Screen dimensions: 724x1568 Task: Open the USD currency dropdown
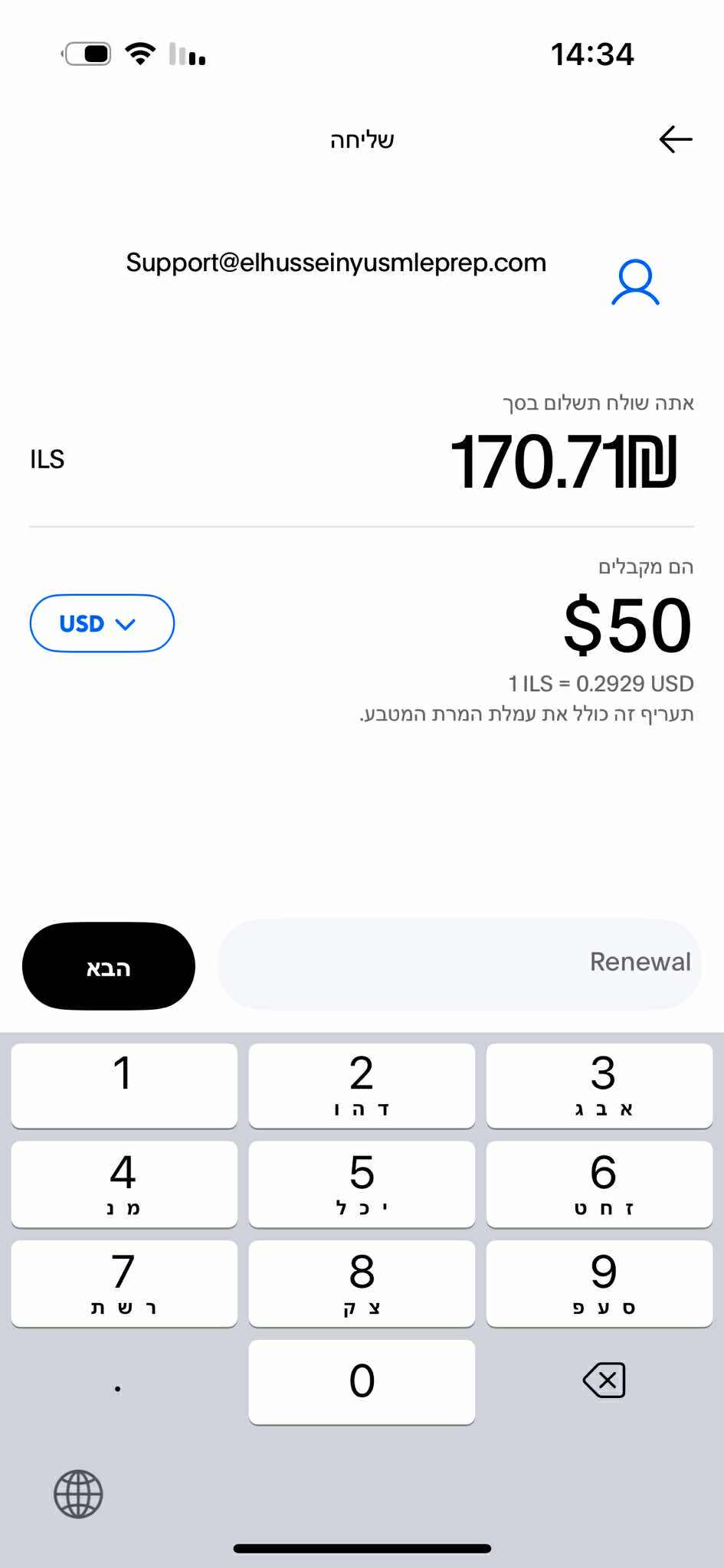point(102,623)
